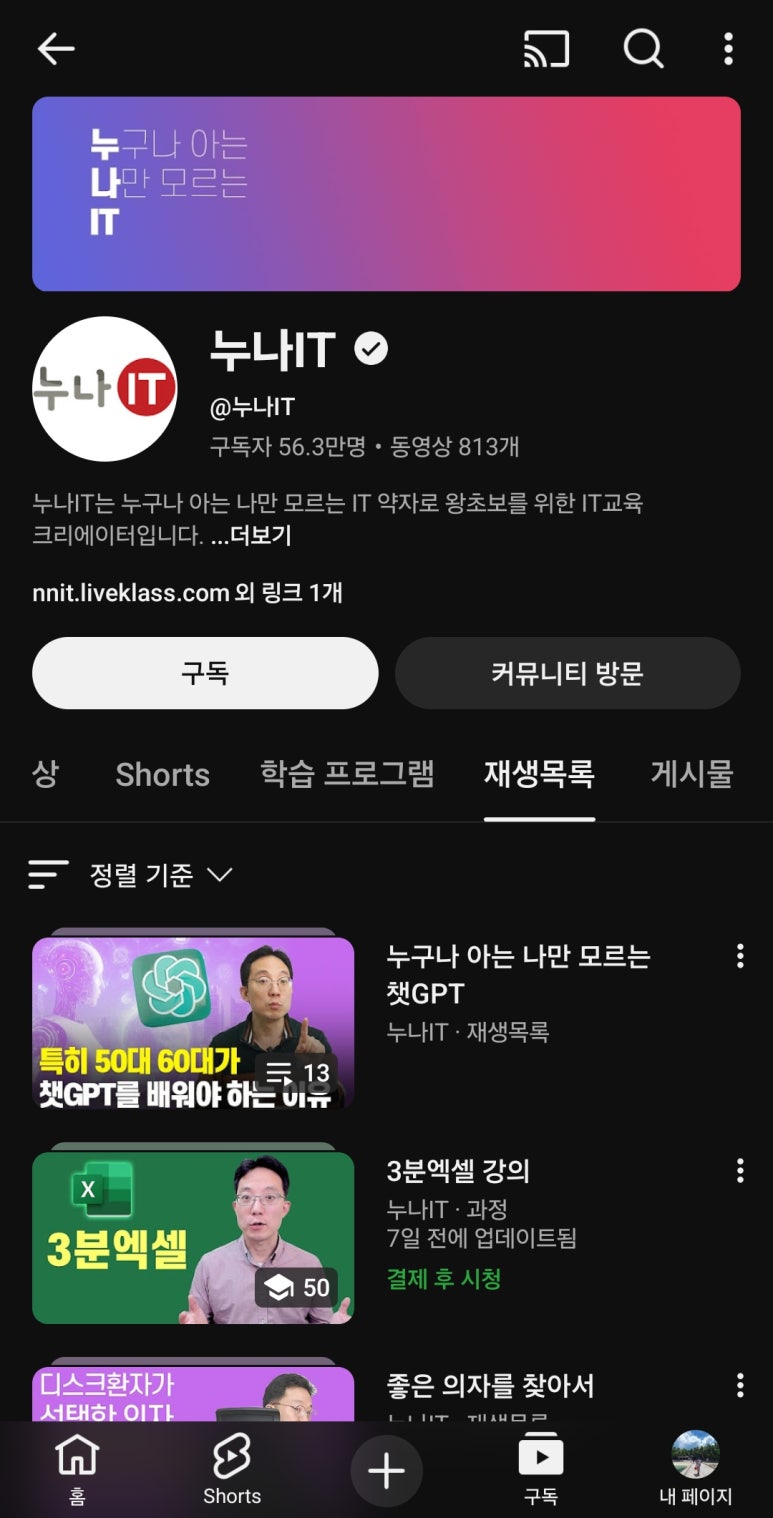Open more options for the 챗GPT playlist
This screenshot has width=773, height=1518.
point(740,956)
